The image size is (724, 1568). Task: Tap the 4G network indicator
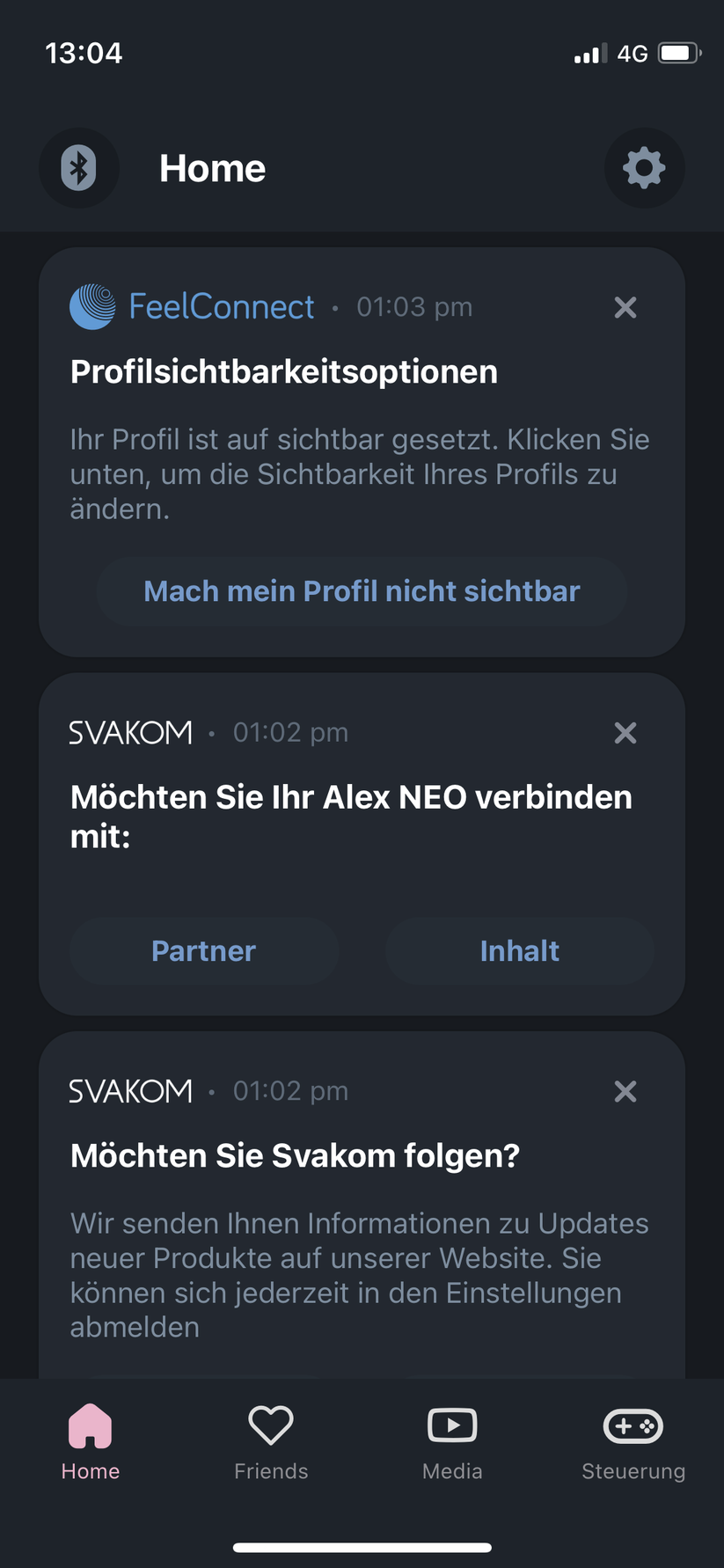(x=630, y=53)
